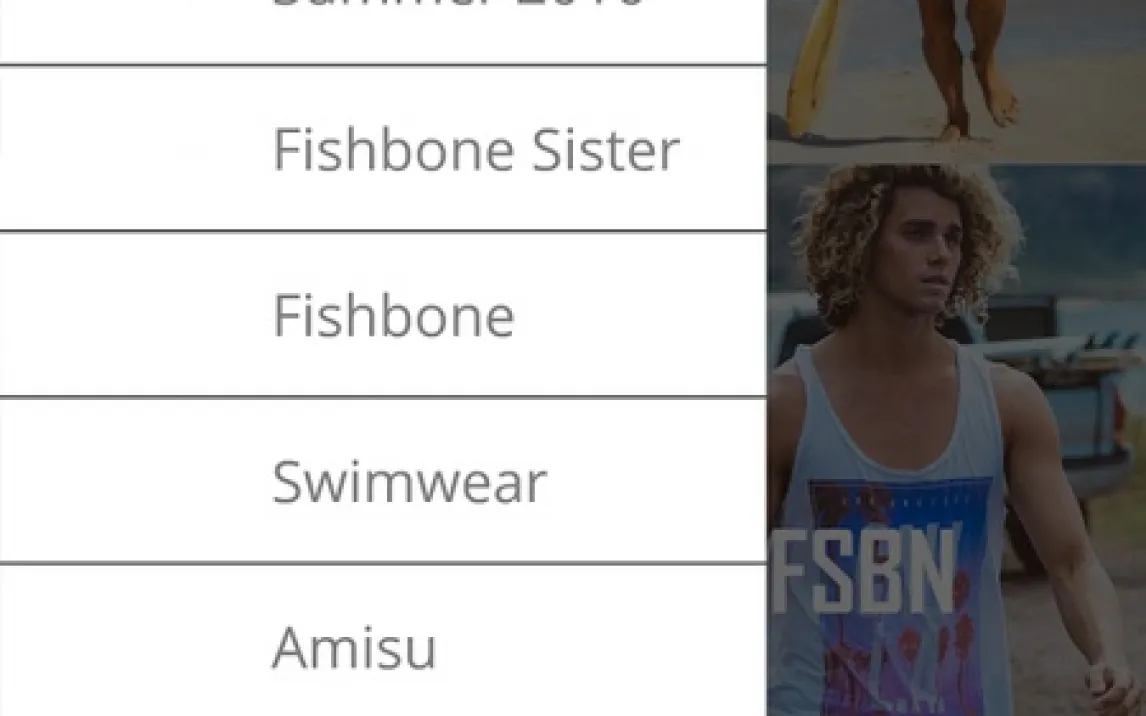Screen dimensions: 1146x716
Task: Select the Fishbone menu row
Action: (x=393, y=316)
